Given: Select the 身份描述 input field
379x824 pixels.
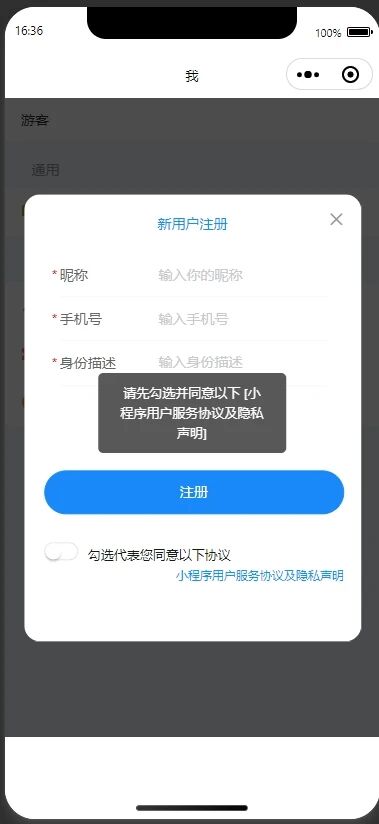Looking at the screenshot, I should click(x=243, y=362).
